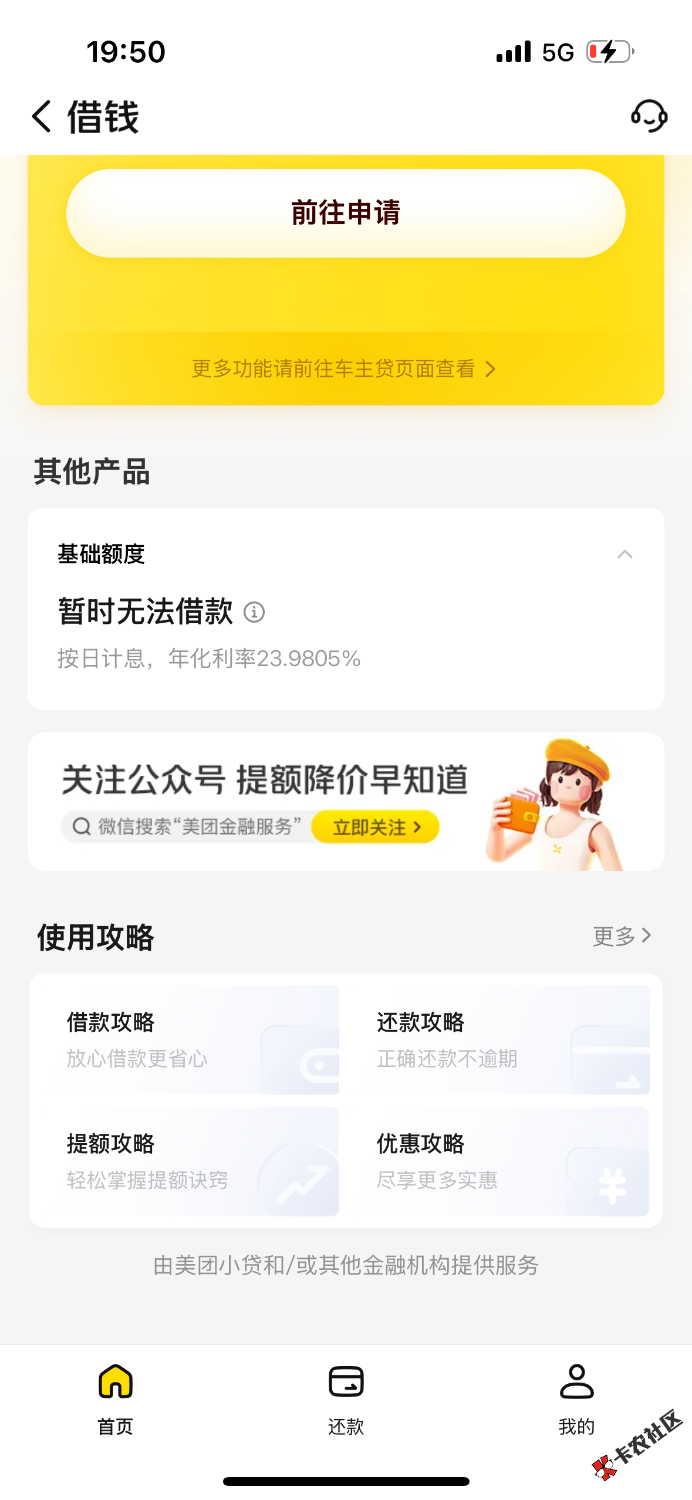Switch to the 首页 tab
692x1500 pixels.
[115, 1399]
